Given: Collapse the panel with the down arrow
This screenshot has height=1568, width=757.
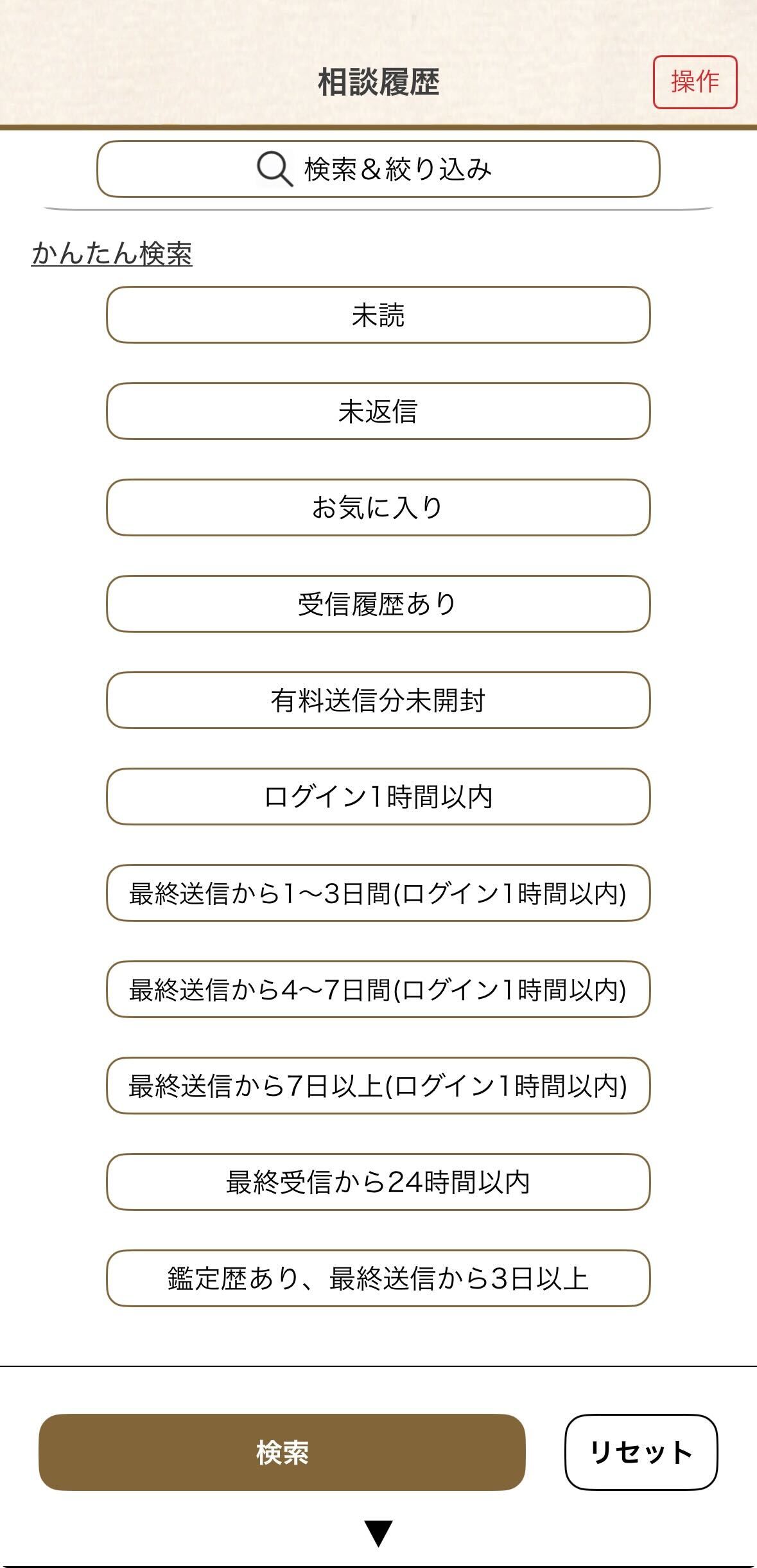Looking at the screenshot, I should (378, 1533).
